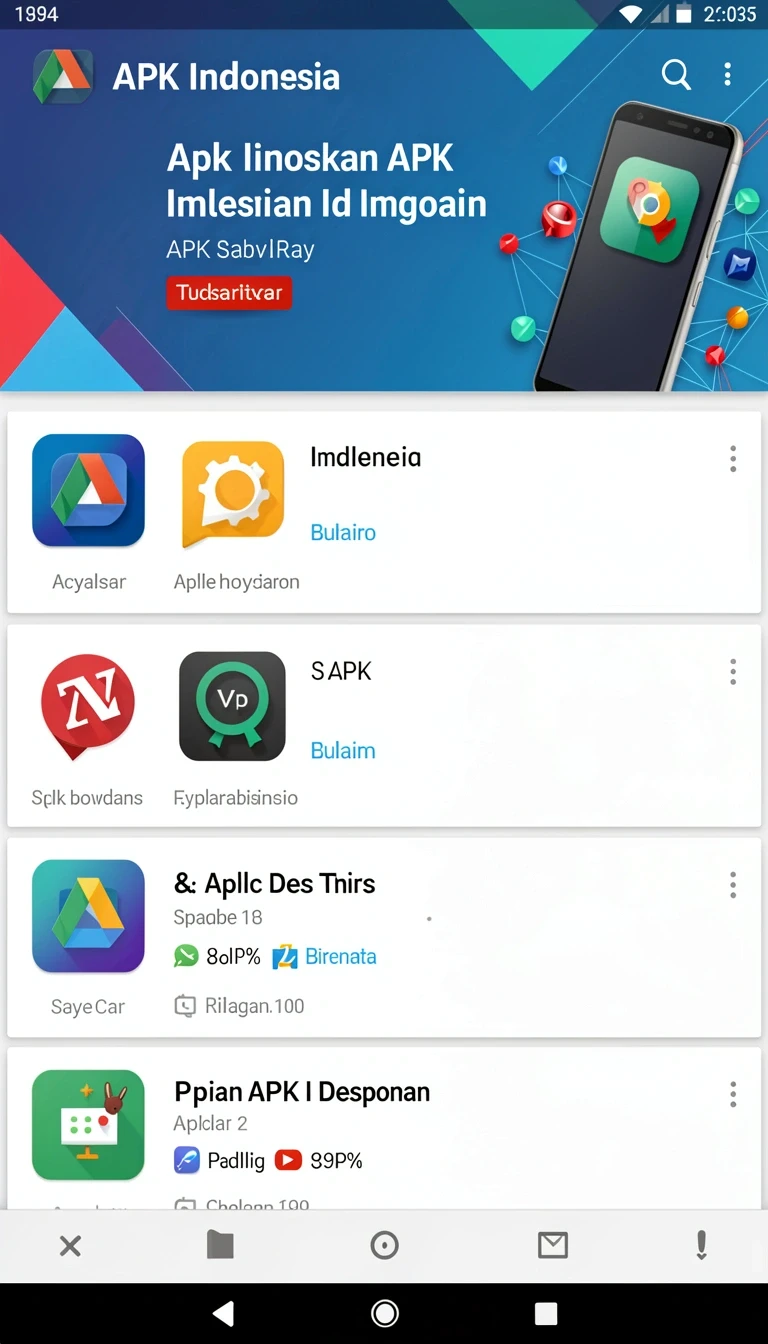This screenshot has height=1344, width=768.
Task: Tap the X icon in bottom bar
Action: pos(70,1246)
